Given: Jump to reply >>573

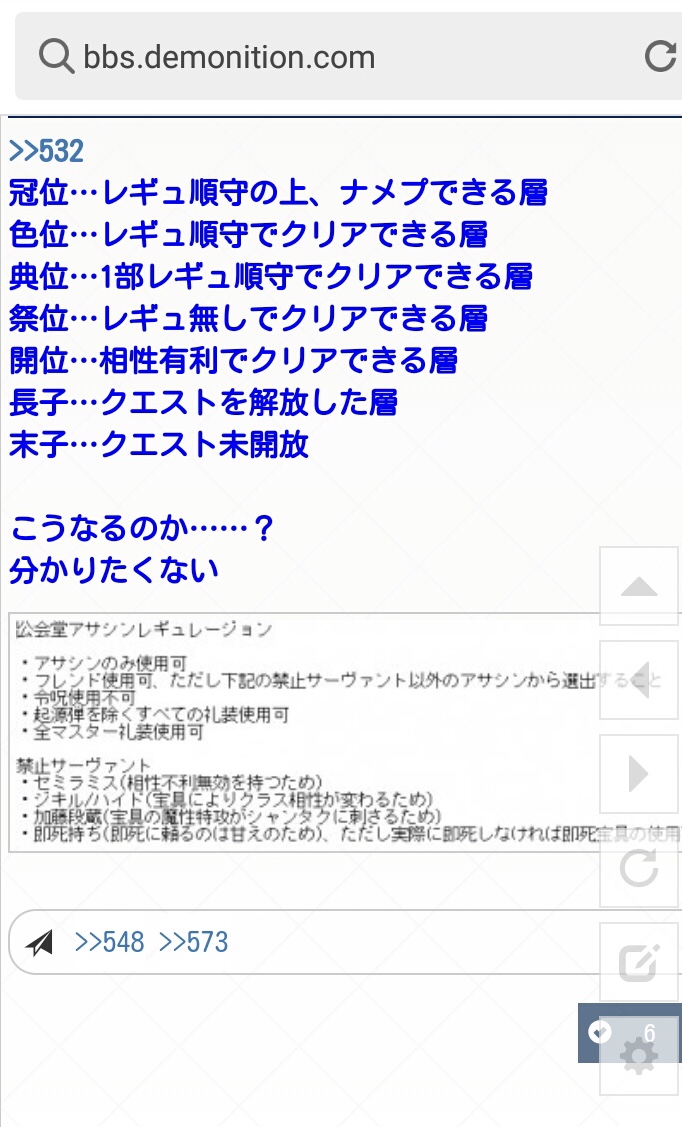Looking at the screenshot, I should pos(194,942).
